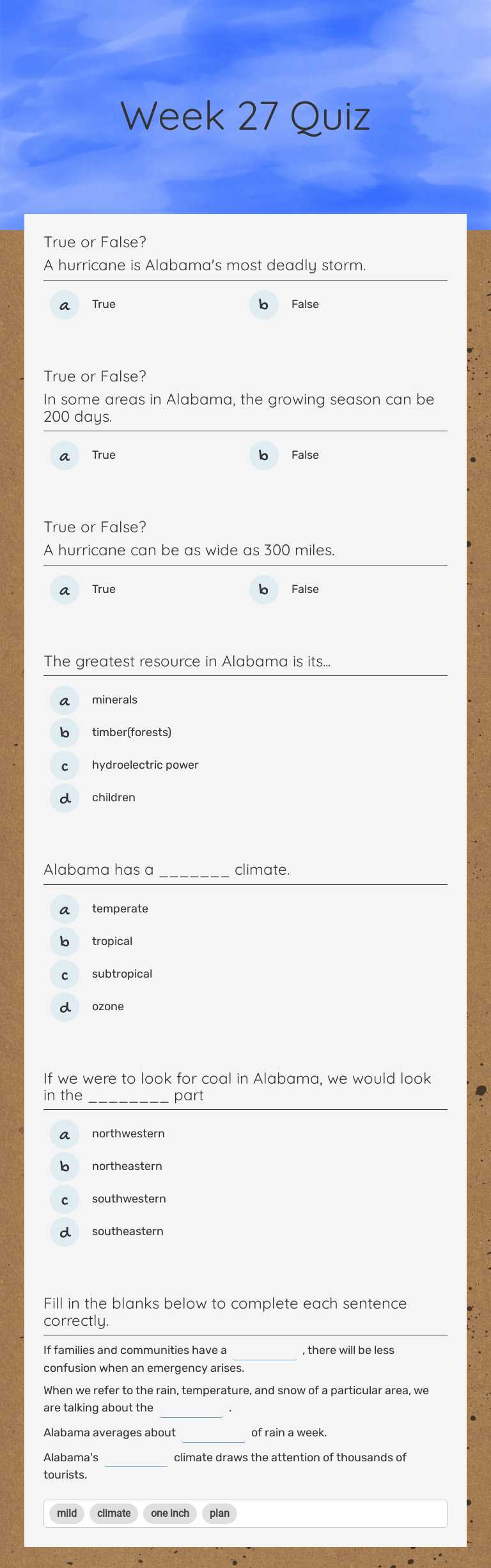Pick the southwestern answer

pos(65,1199)
